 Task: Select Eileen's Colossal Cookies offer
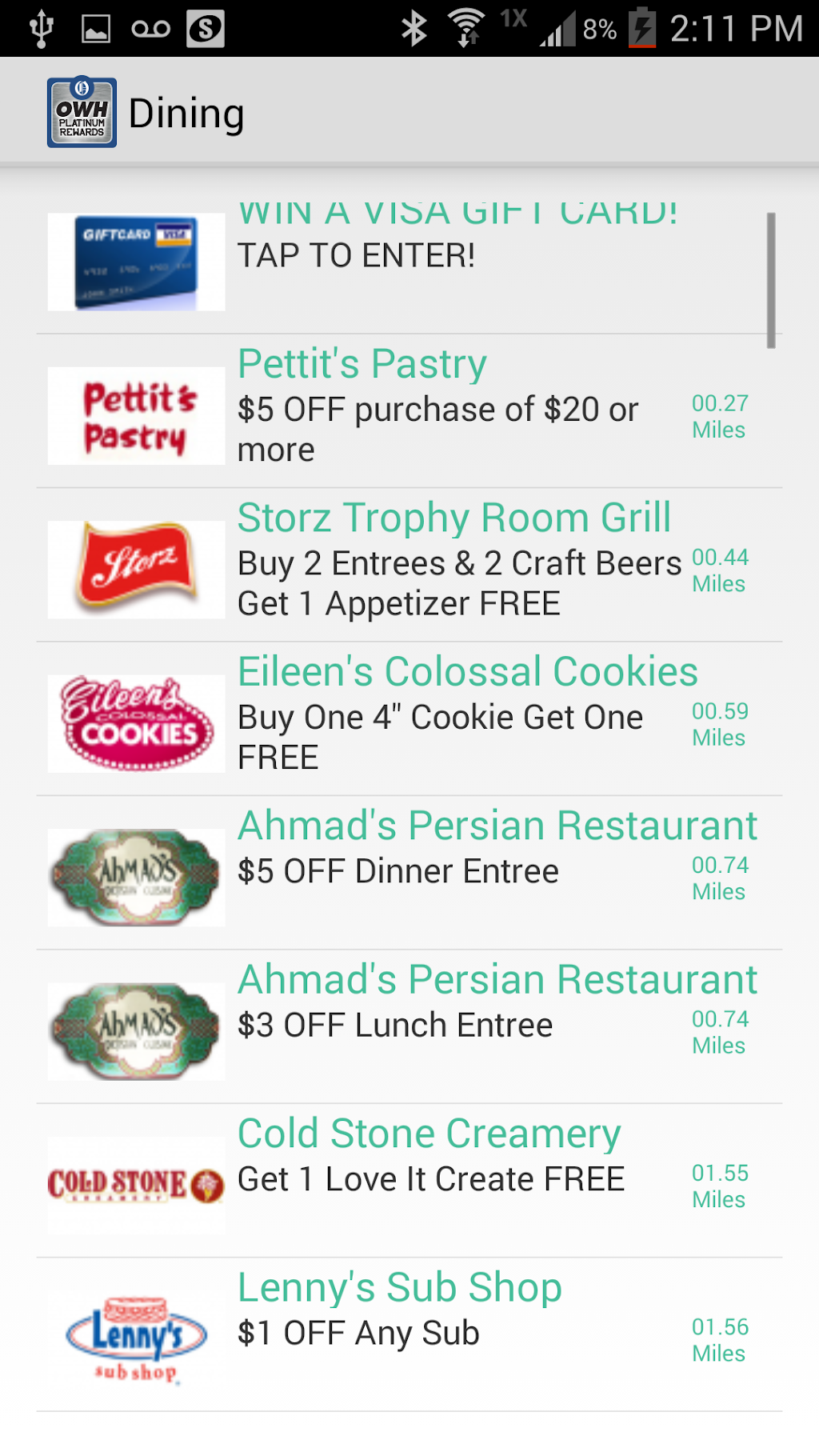coord(408,718)
